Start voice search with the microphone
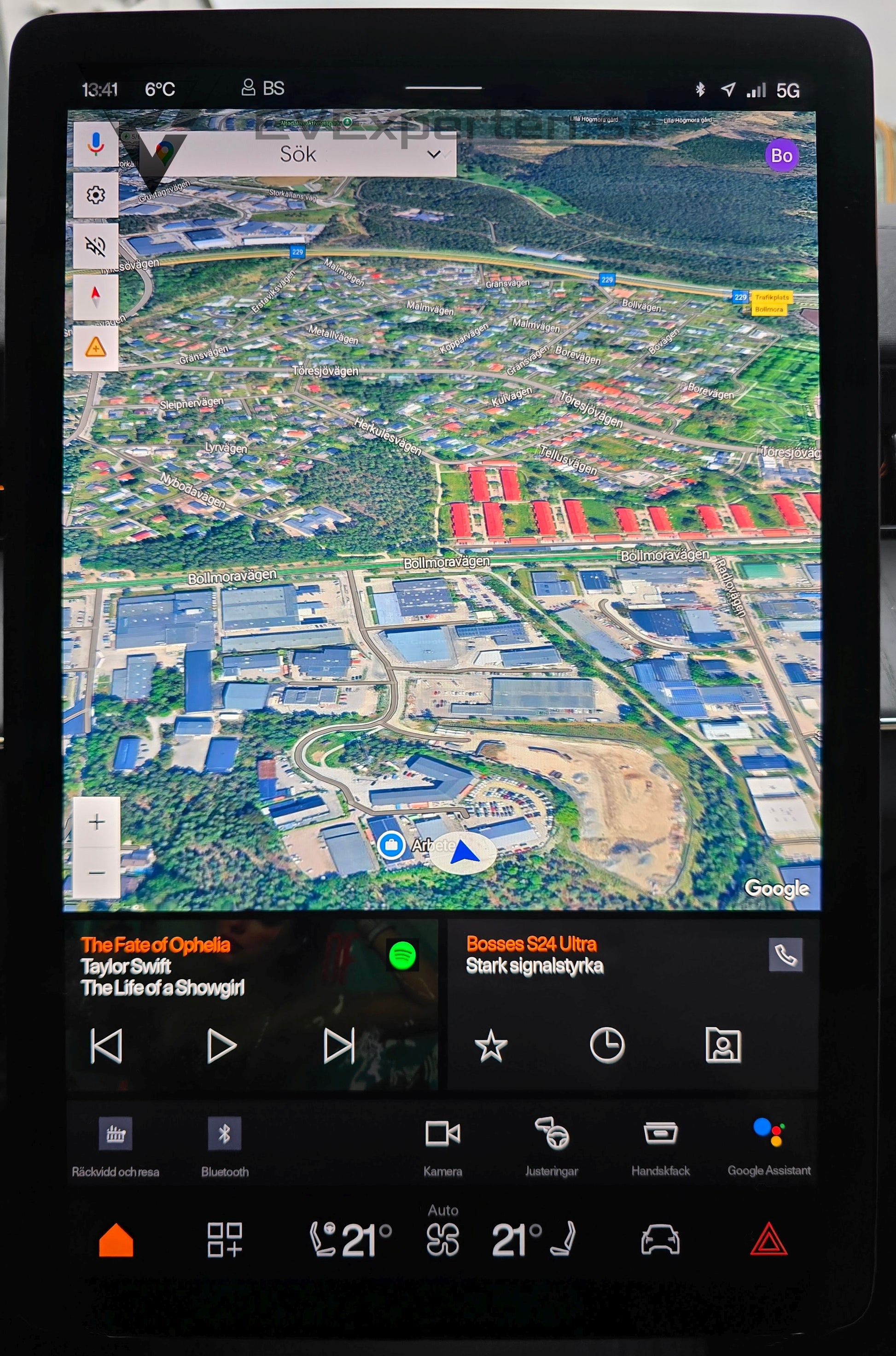Screen dimensions: 896x1356 (96, 144)
